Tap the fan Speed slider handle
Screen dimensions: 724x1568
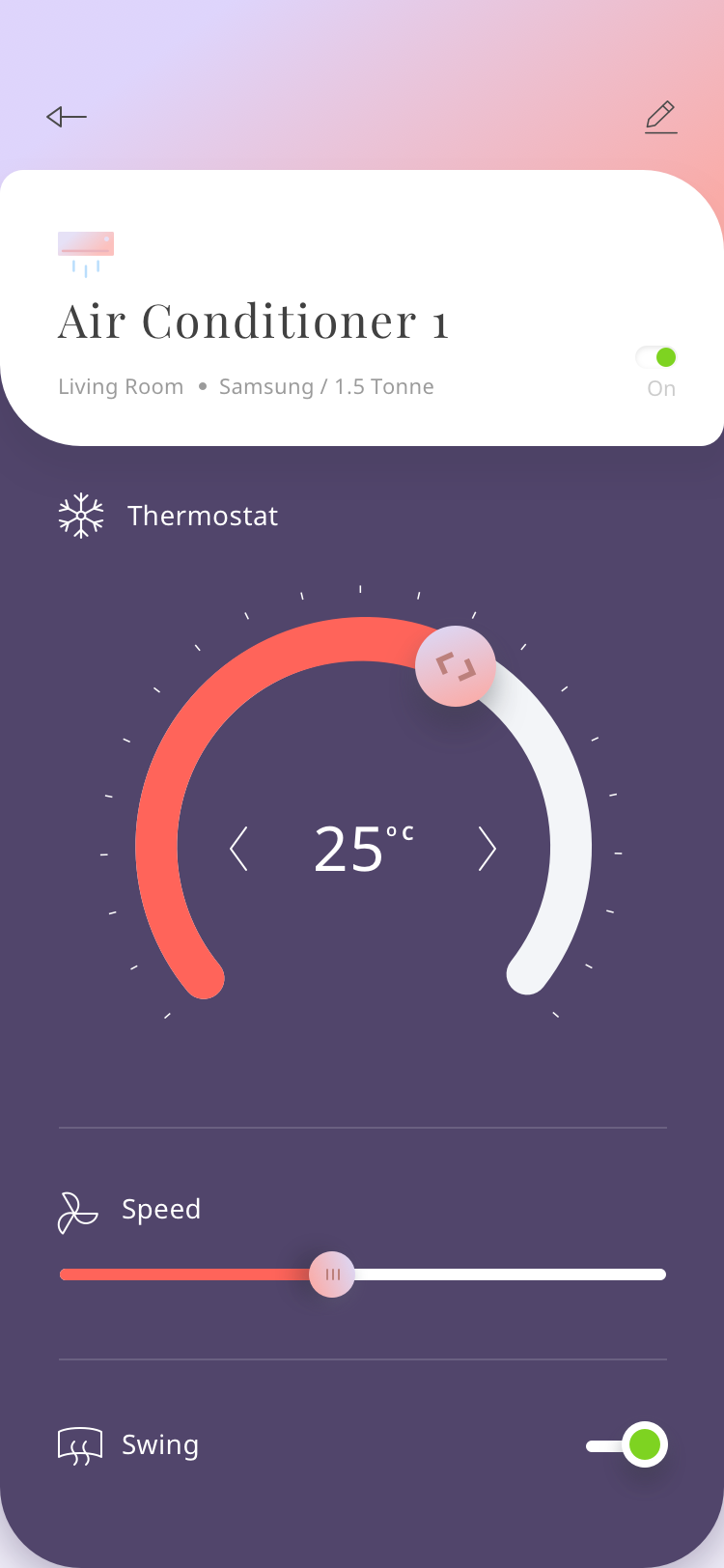click(x=332, y=1274)
